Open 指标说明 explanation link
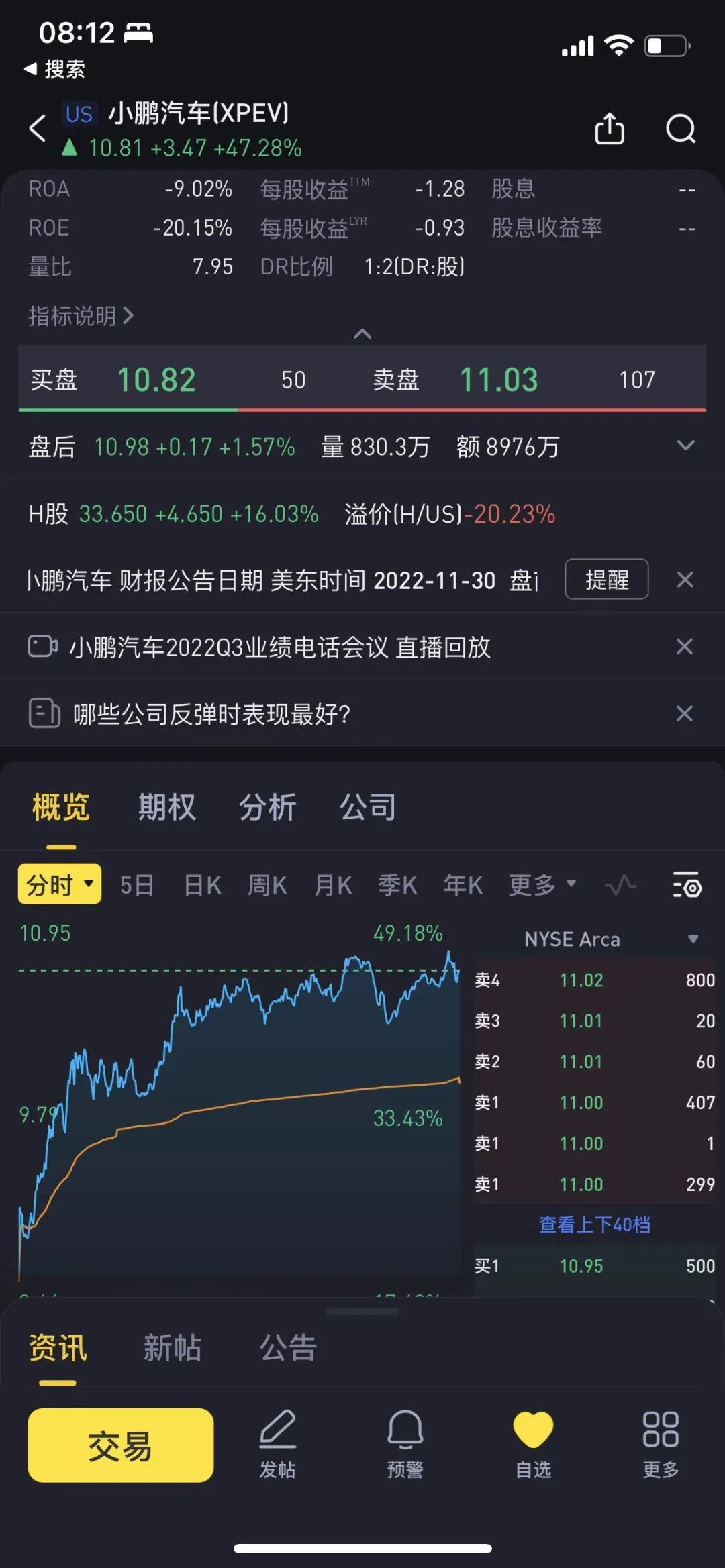725x1568 pixels. pos(81,315)
